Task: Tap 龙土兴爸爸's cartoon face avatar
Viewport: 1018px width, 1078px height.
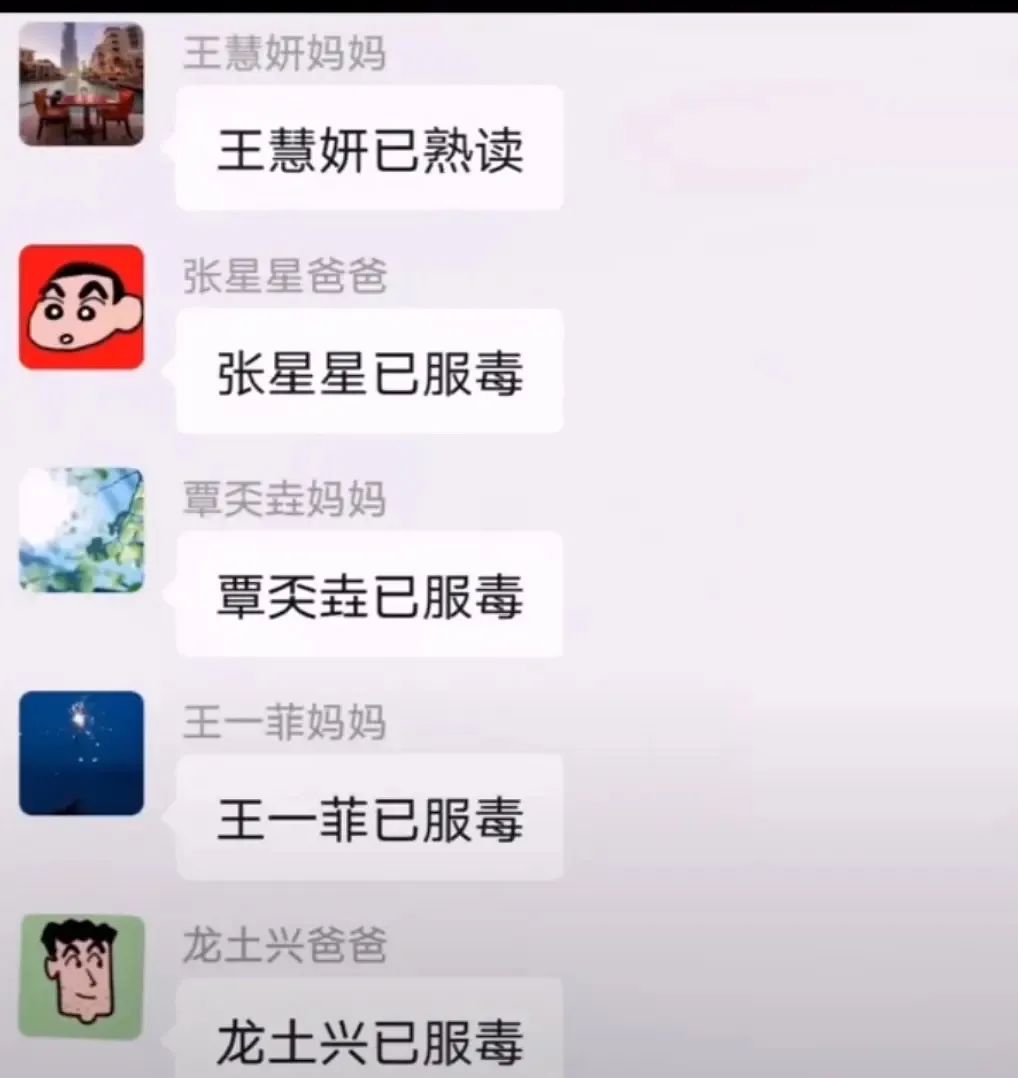Action: click(81, 976)
